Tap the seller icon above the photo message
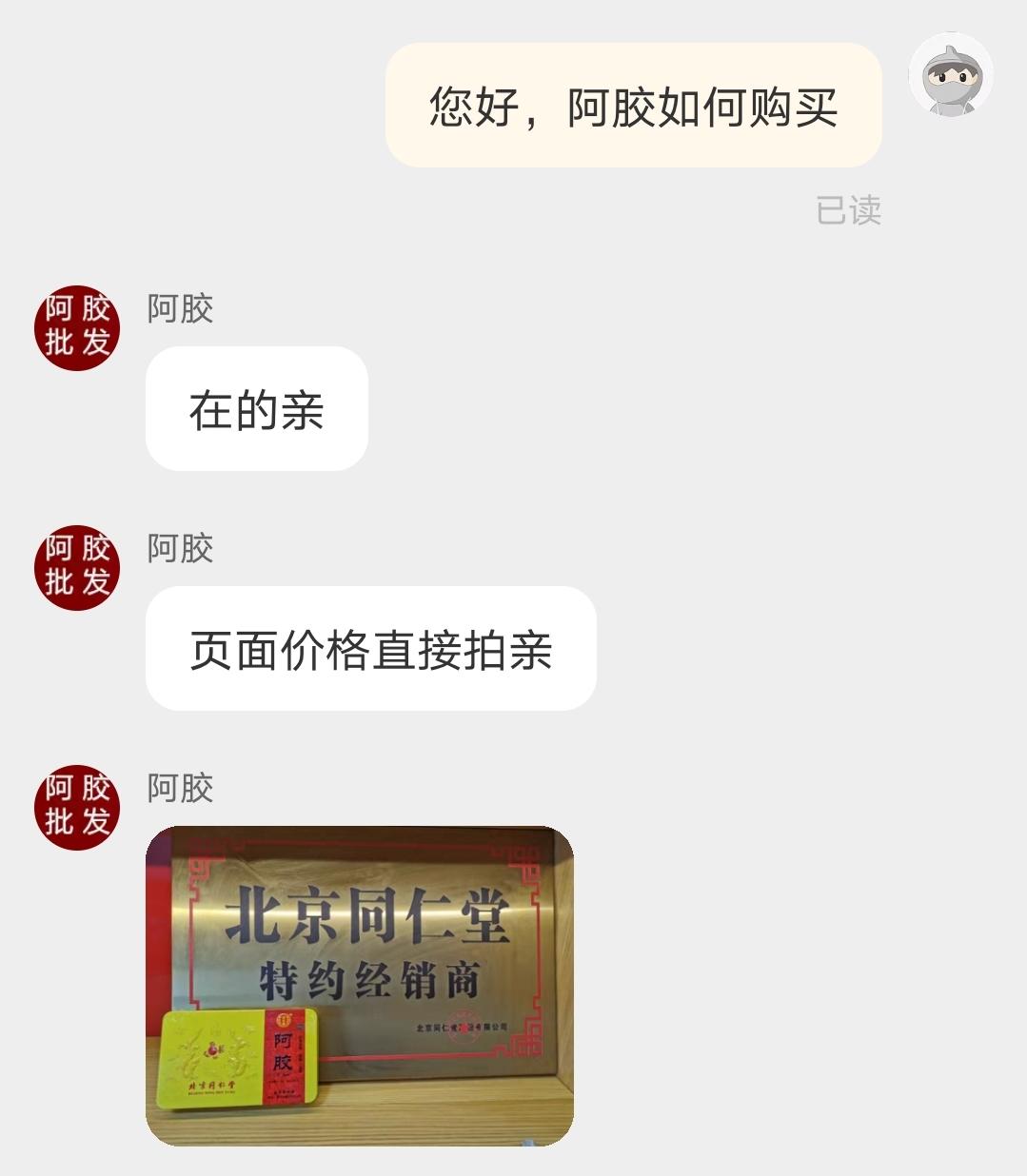The height and width of the screenshot is (1176, 1027). pos(76,806)
